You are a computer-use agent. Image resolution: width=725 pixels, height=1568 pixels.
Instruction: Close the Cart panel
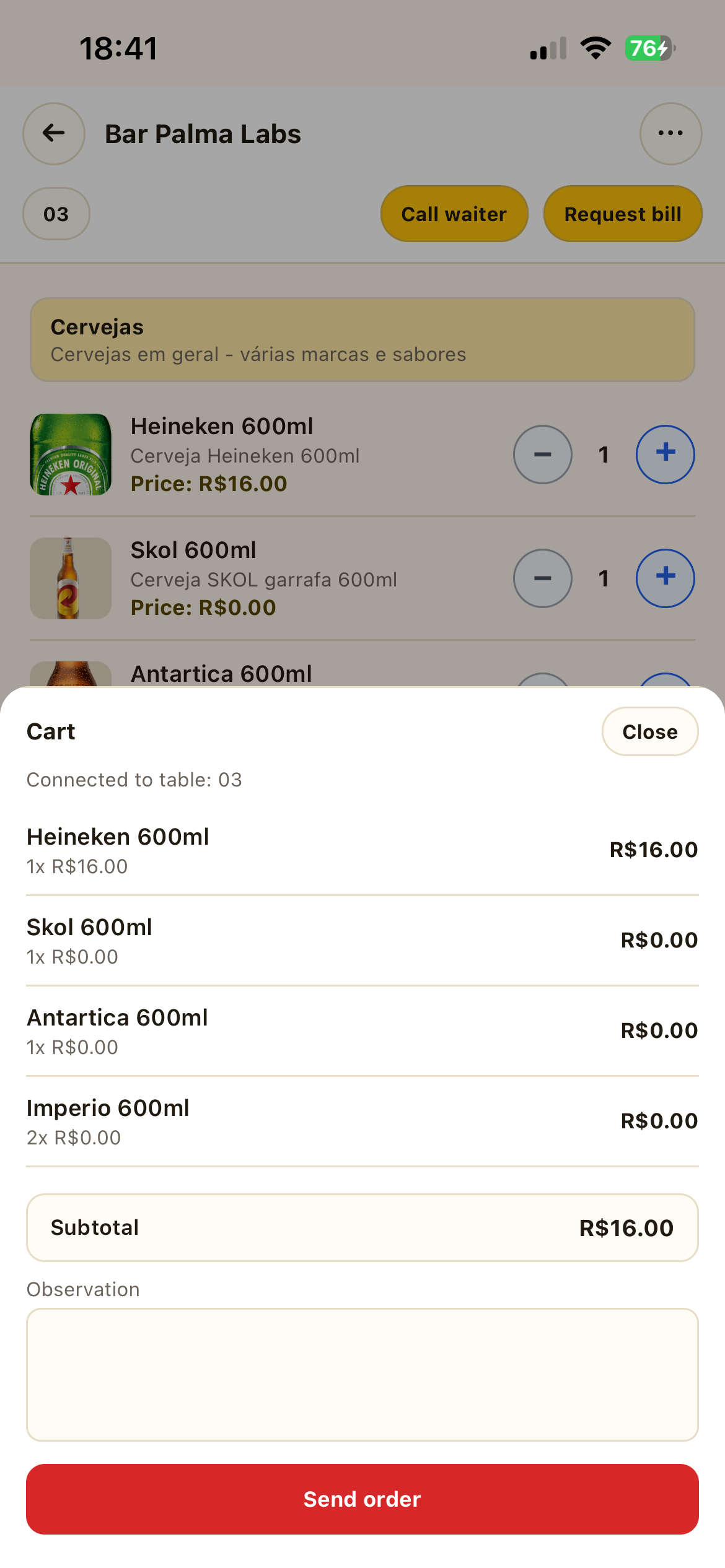(650, 731)
